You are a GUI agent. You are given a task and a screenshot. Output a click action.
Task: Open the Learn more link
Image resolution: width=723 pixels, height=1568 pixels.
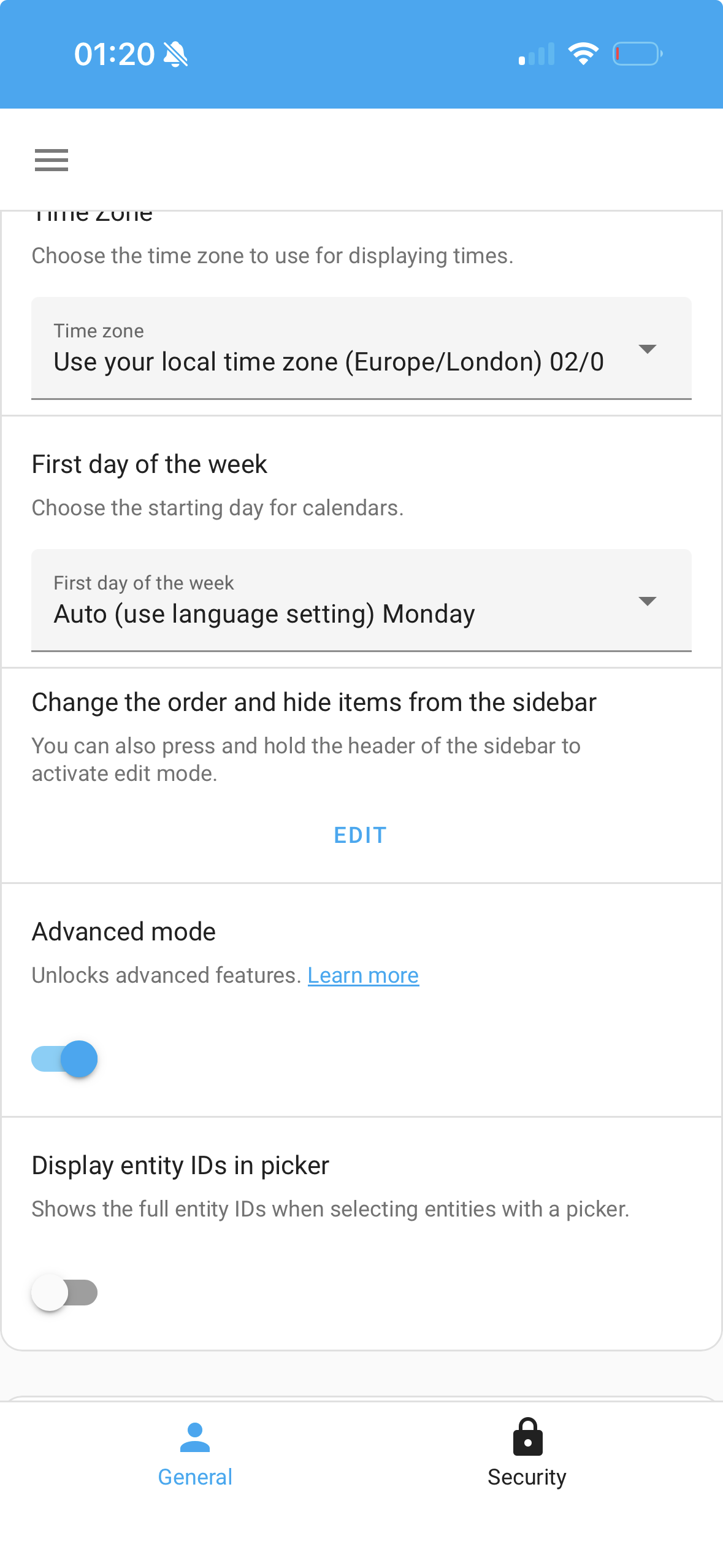click(x=363, y=975)
